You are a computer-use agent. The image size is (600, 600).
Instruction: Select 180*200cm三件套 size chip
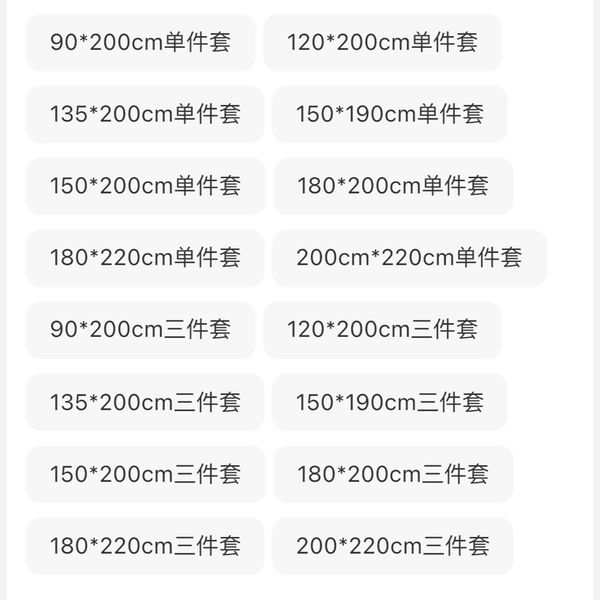click(393, 474)
